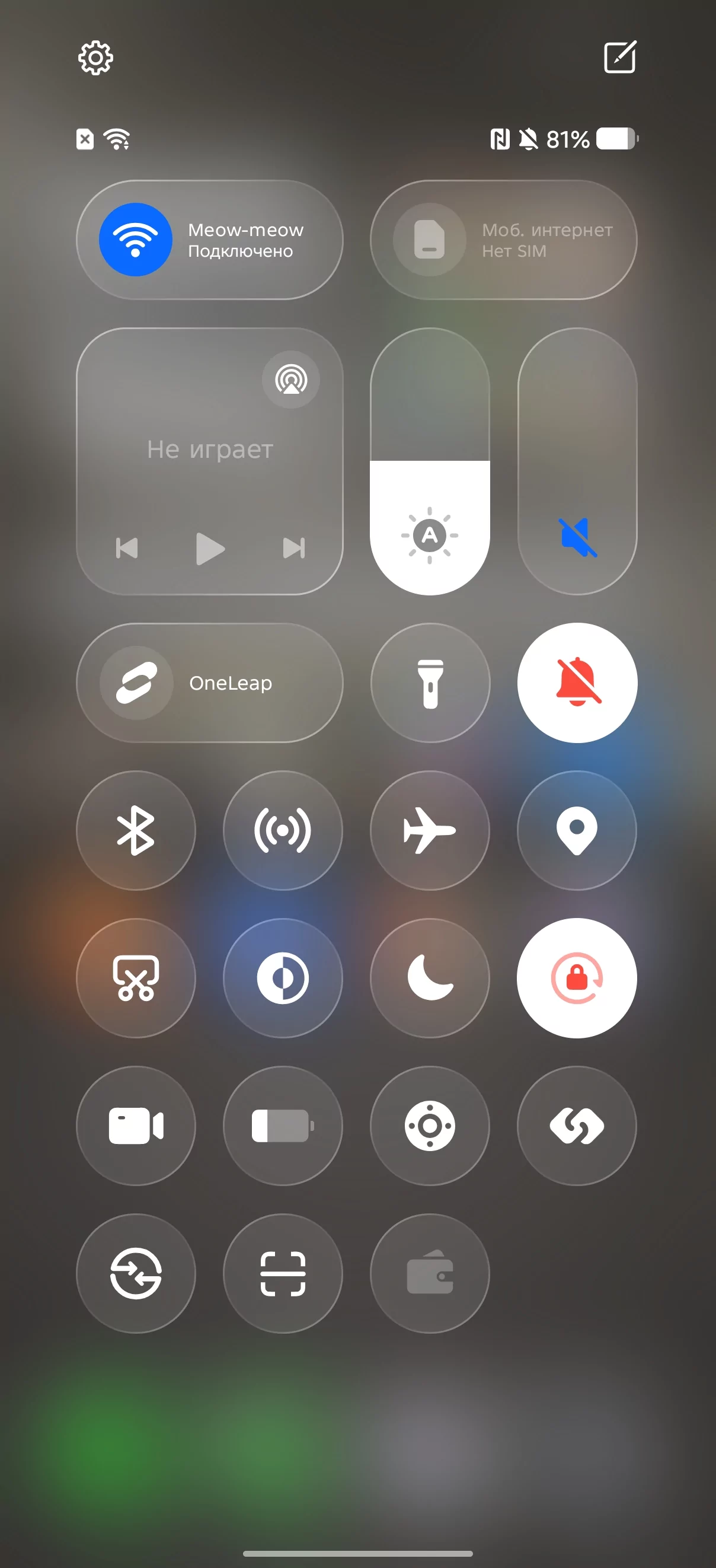Enable Bluetooth
Viewport: 716px width, 1568px height.
click(136, 830)
